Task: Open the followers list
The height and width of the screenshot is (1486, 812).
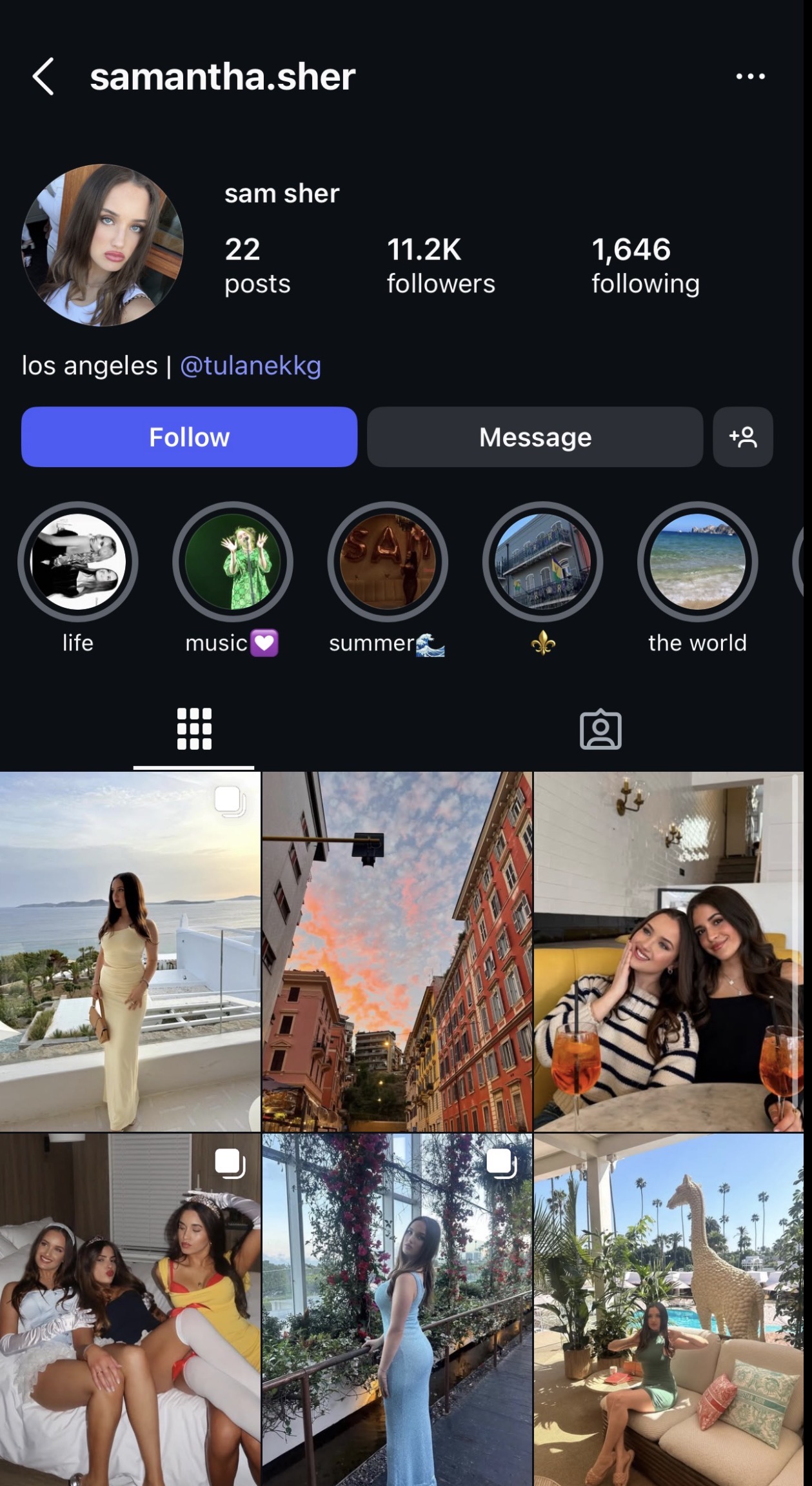Action: click(x=441, y=265)
